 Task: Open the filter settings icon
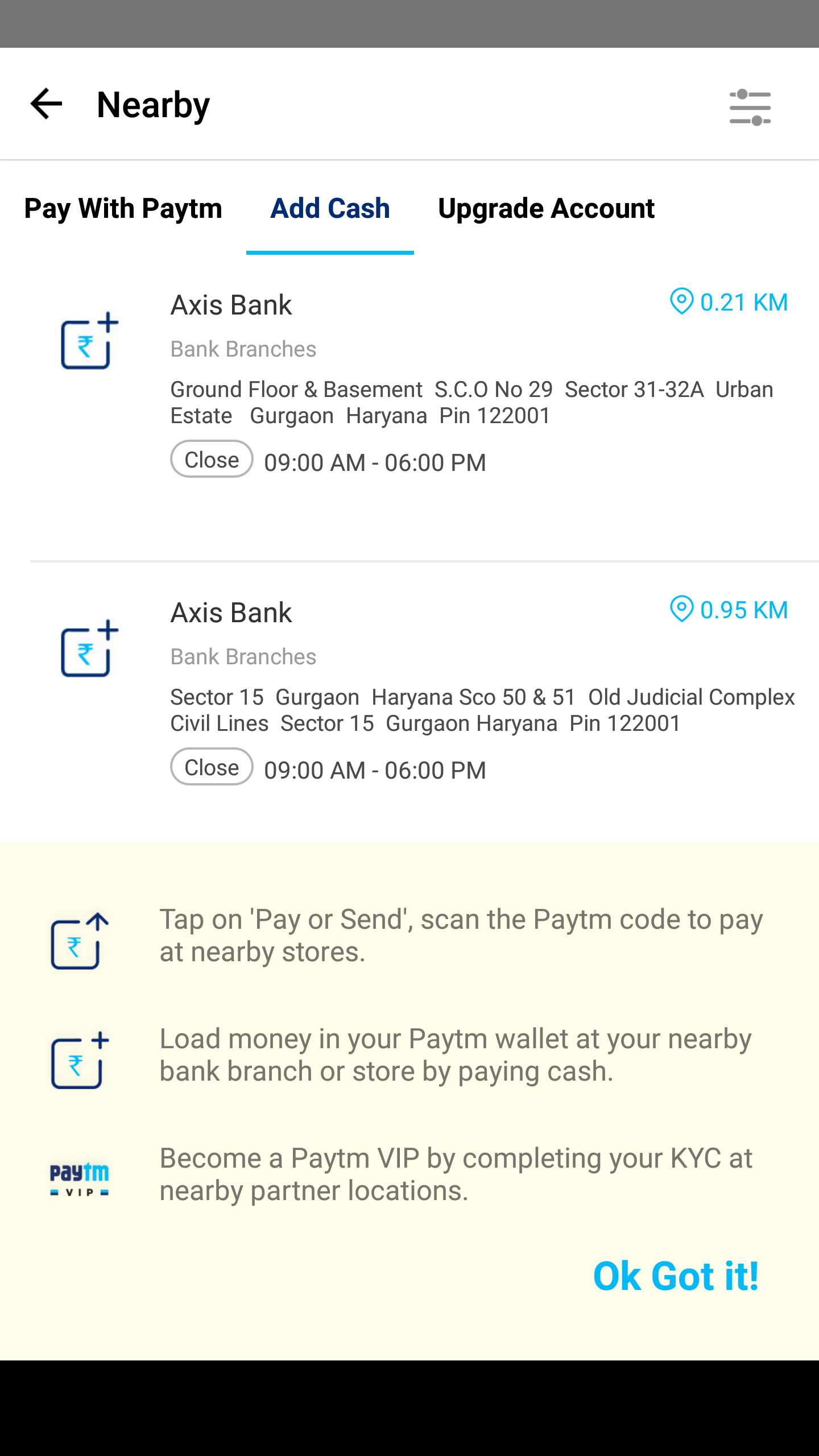point(750,106)
